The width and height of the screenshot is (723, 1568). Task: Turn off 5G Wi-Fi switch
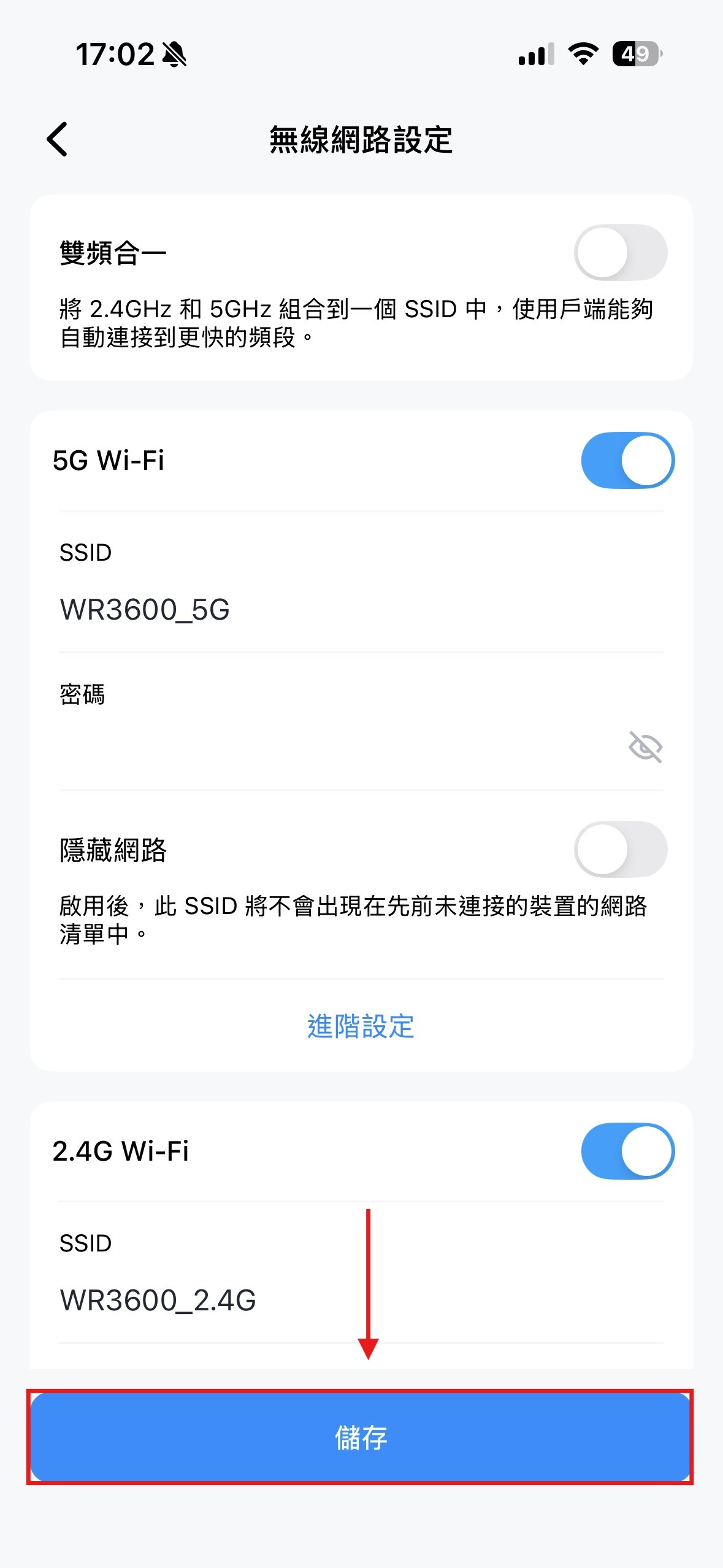627,460
